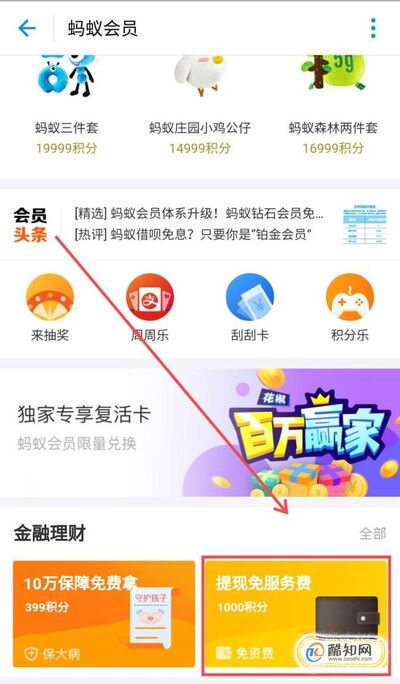Launch 周周乐
This screenshot has width=400, height=684.
[x=150, y=307]
